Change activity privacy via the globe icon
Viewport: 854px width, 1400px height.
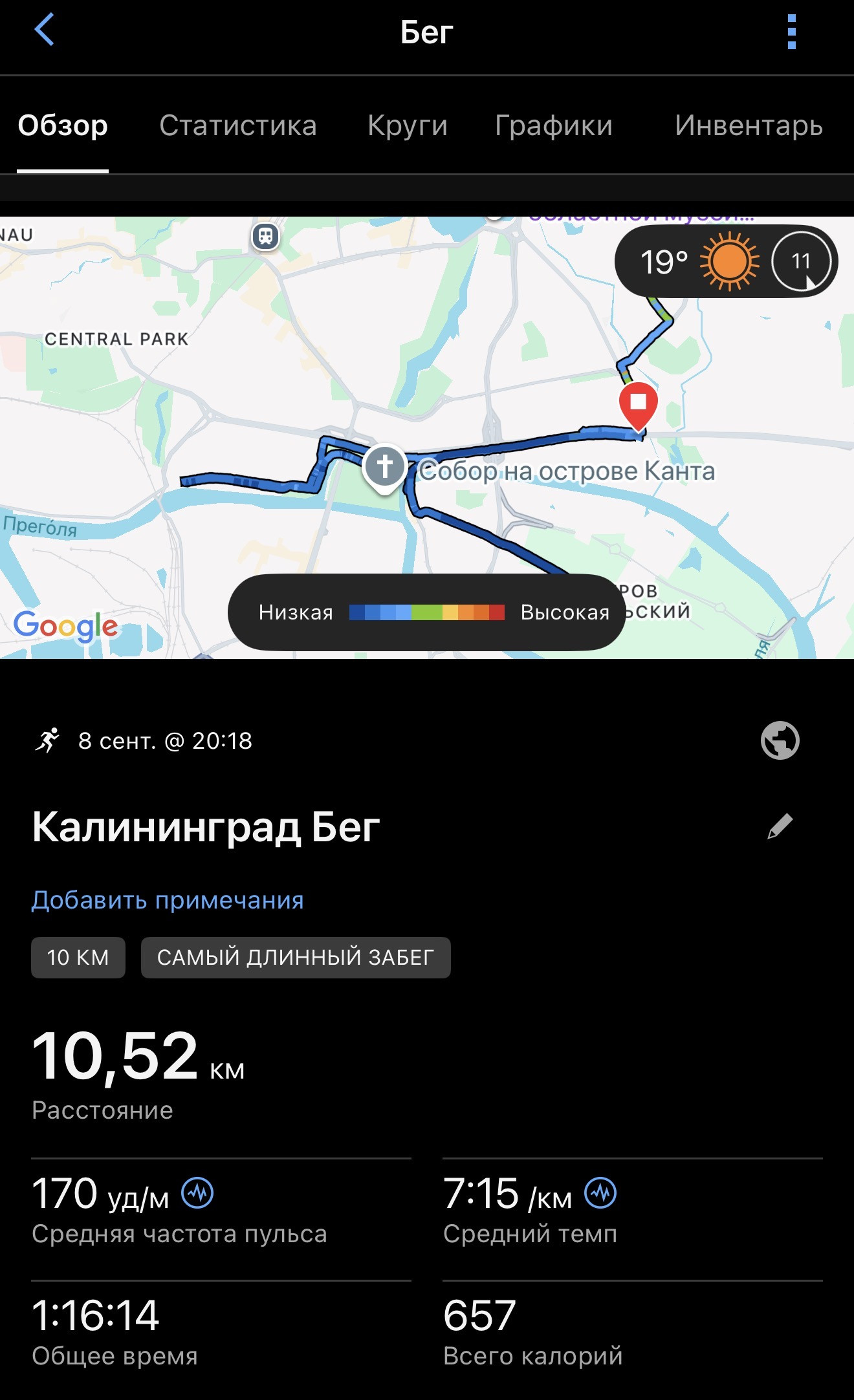tap(780, 740)
